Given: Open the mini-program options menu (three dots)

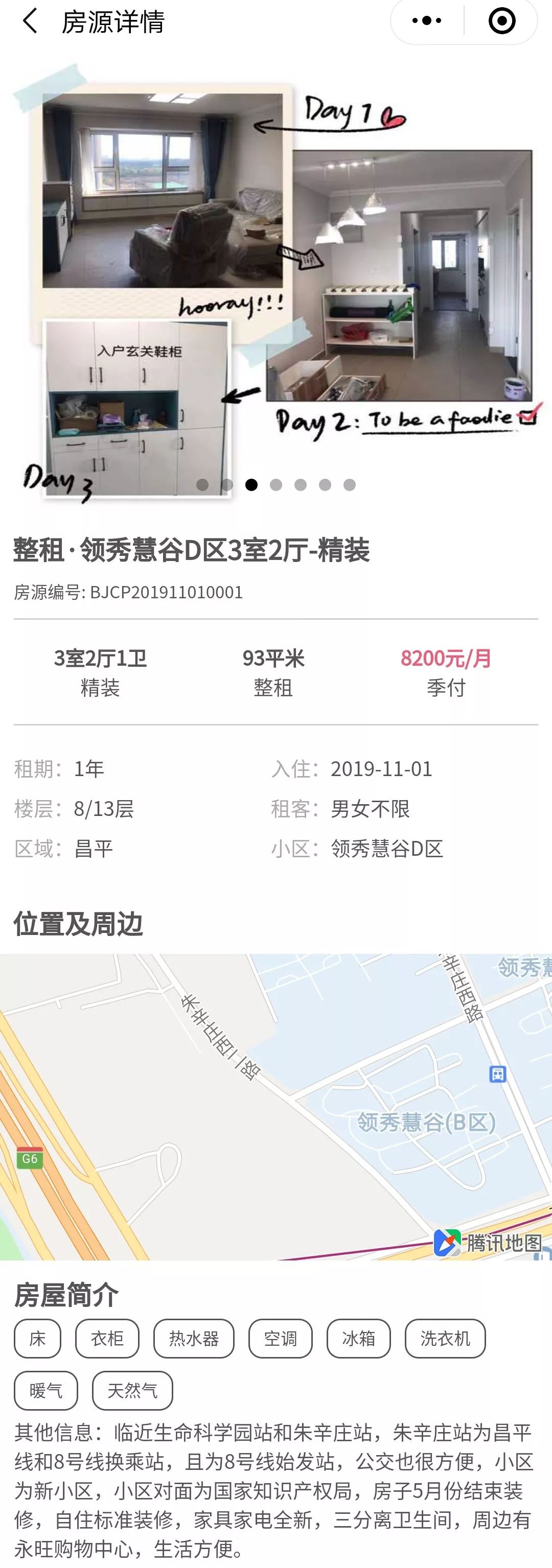Looking at the screenshot, I should click(426, 20).
